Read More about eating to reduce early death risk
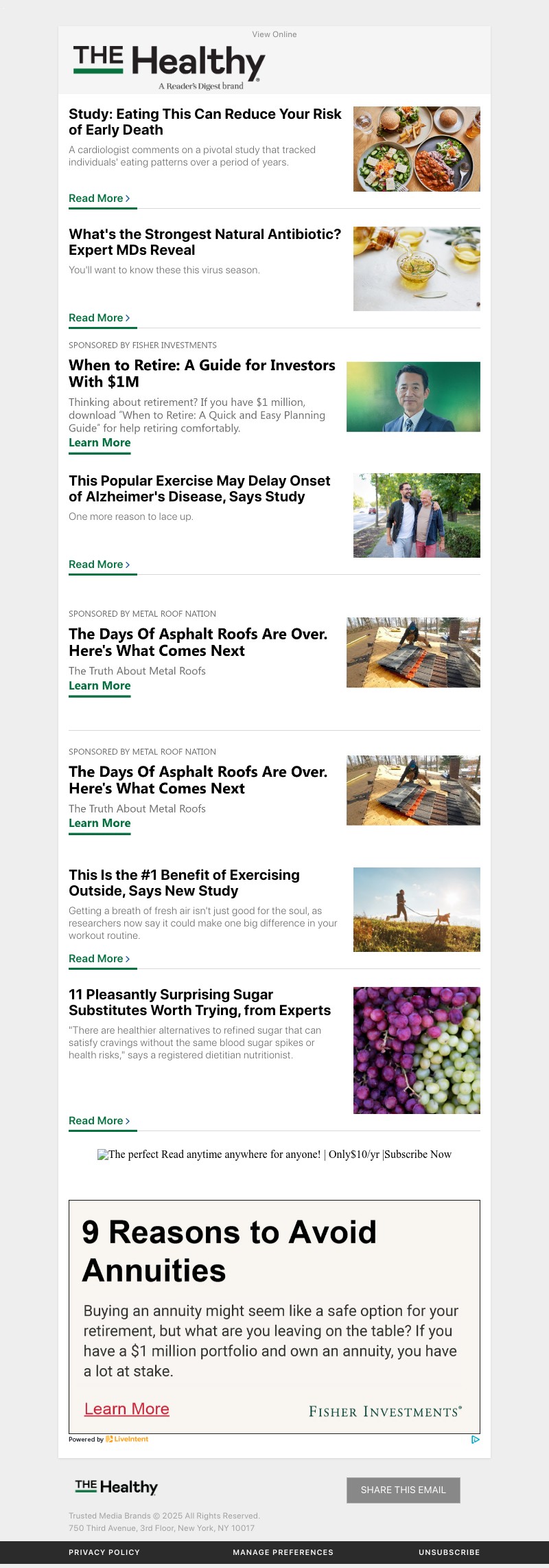This screenshot has height=1568, width=549. [x=96, y=198]
